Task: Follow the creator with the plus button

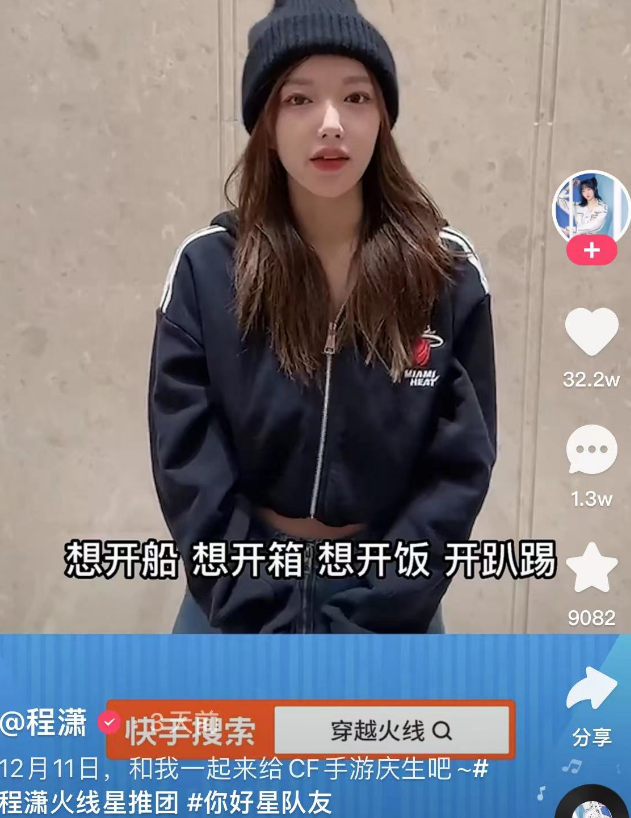Action: click(591, 251)
